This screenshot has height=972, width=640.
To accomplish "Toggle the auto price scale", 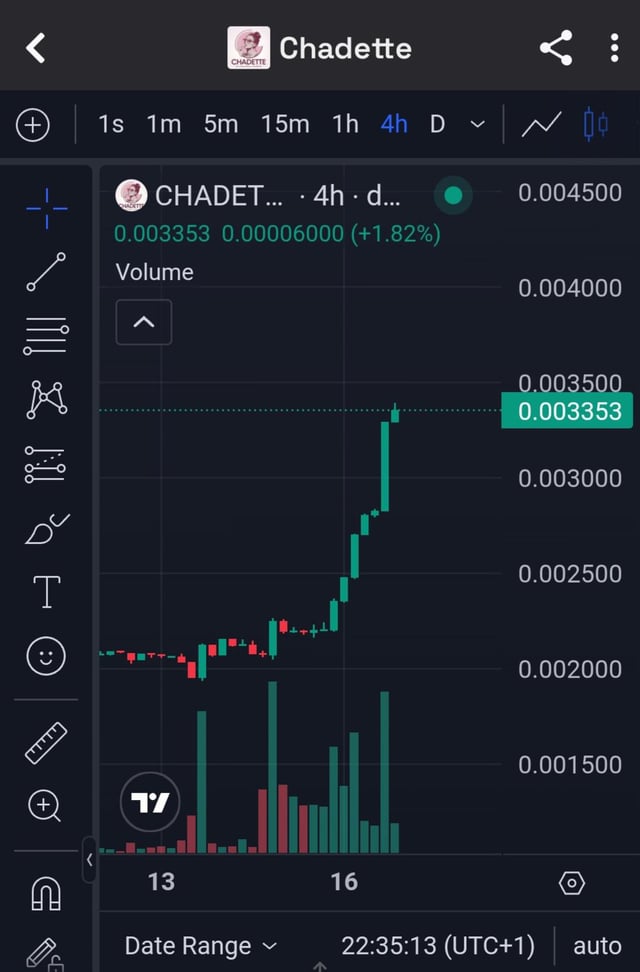I will click(x=597, y=945).
